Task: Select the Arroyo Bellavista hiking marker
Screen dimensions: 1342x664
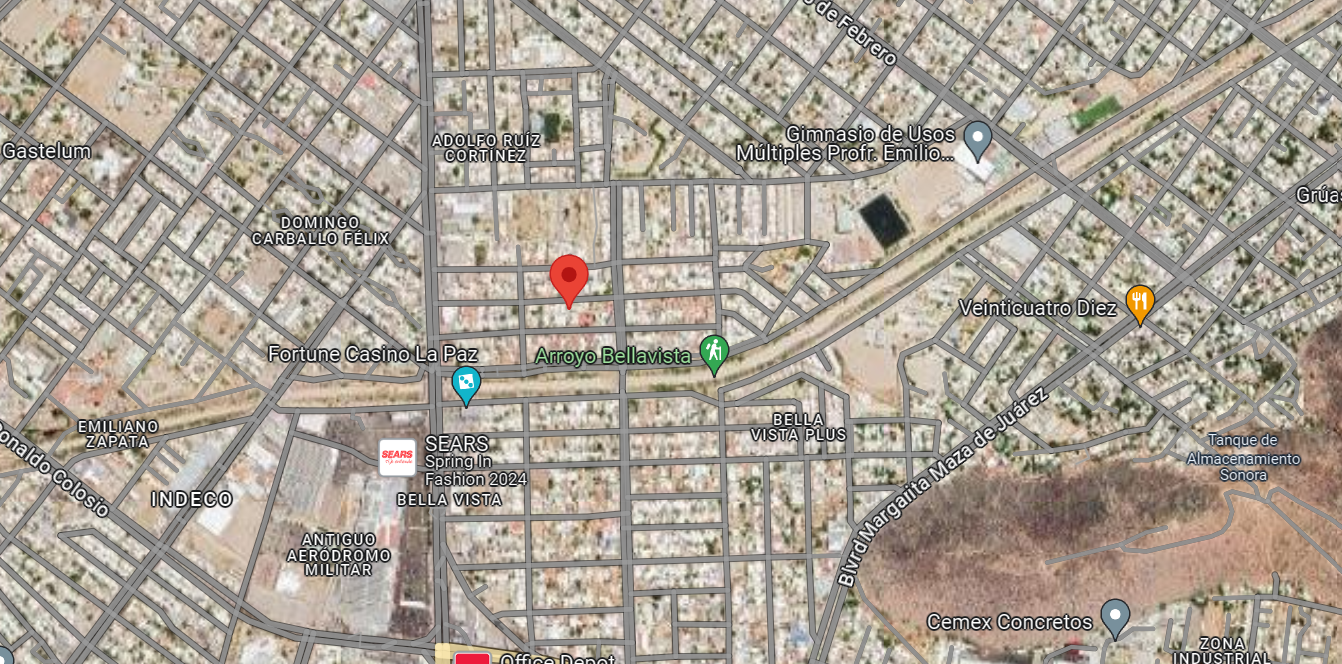Action: 714,352
